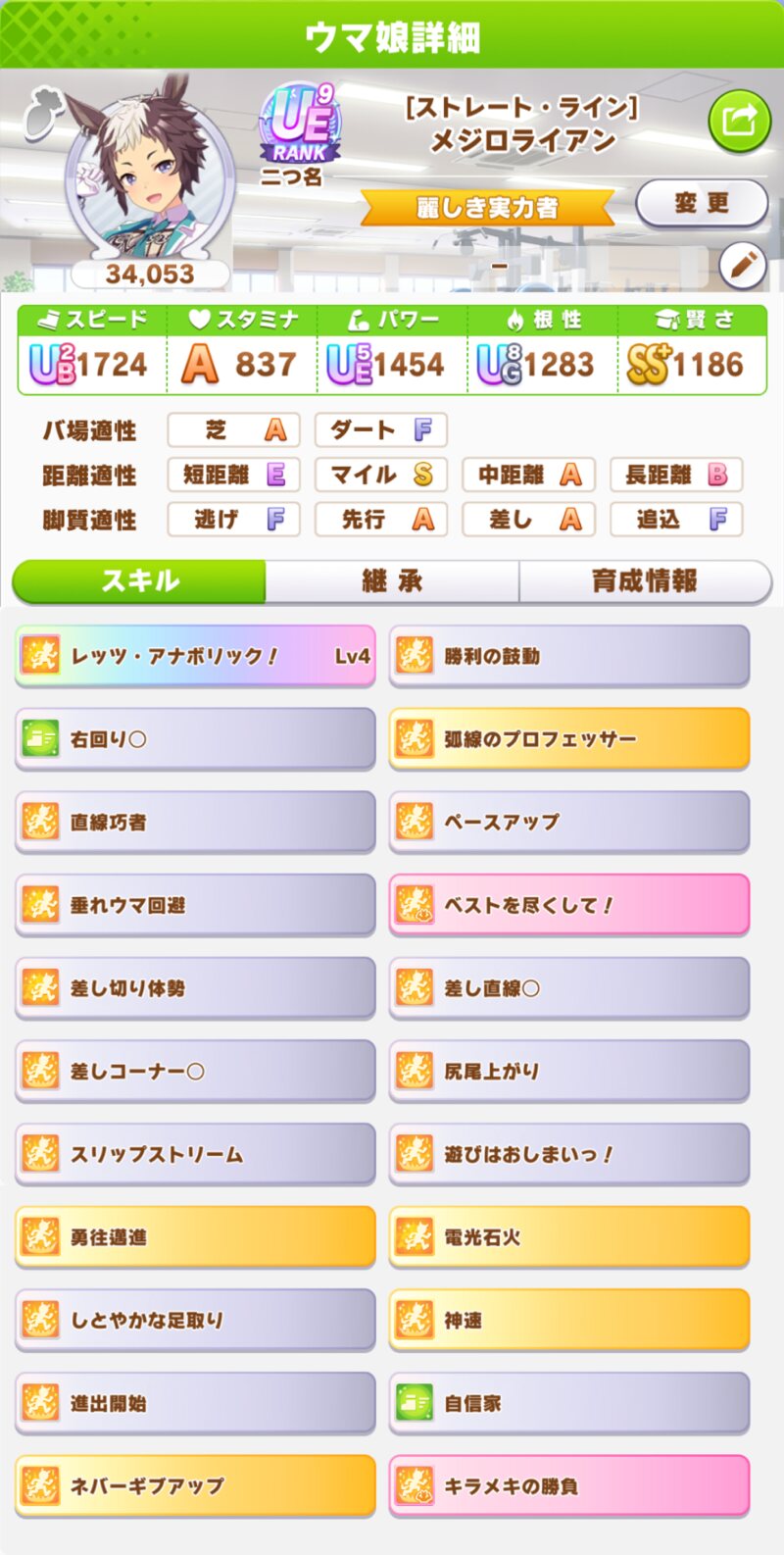784x1555 pixels.
Task: Open skill ベストを尽くして！
Action: (x=569, y=905)
